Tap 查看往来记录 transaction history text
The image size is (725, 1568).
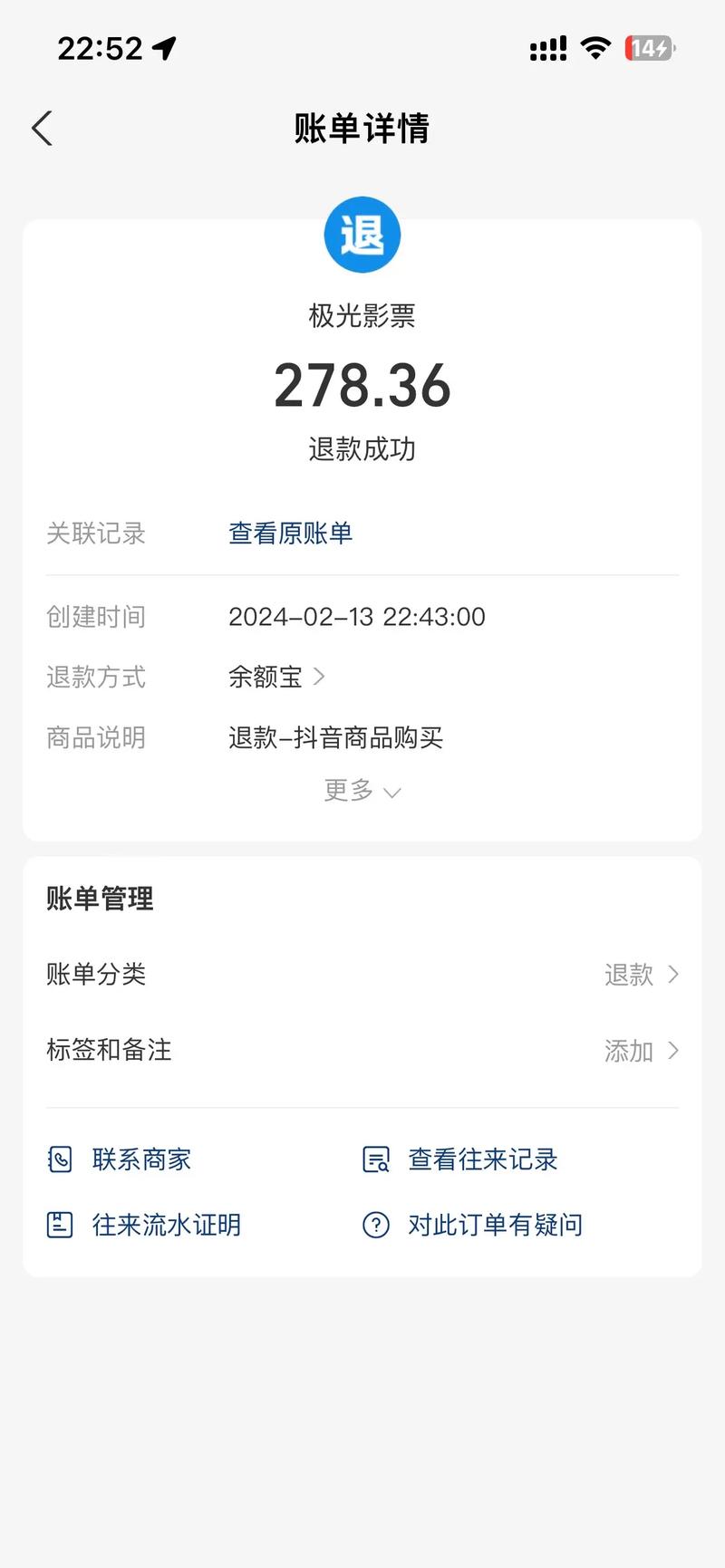point(482,1159)
